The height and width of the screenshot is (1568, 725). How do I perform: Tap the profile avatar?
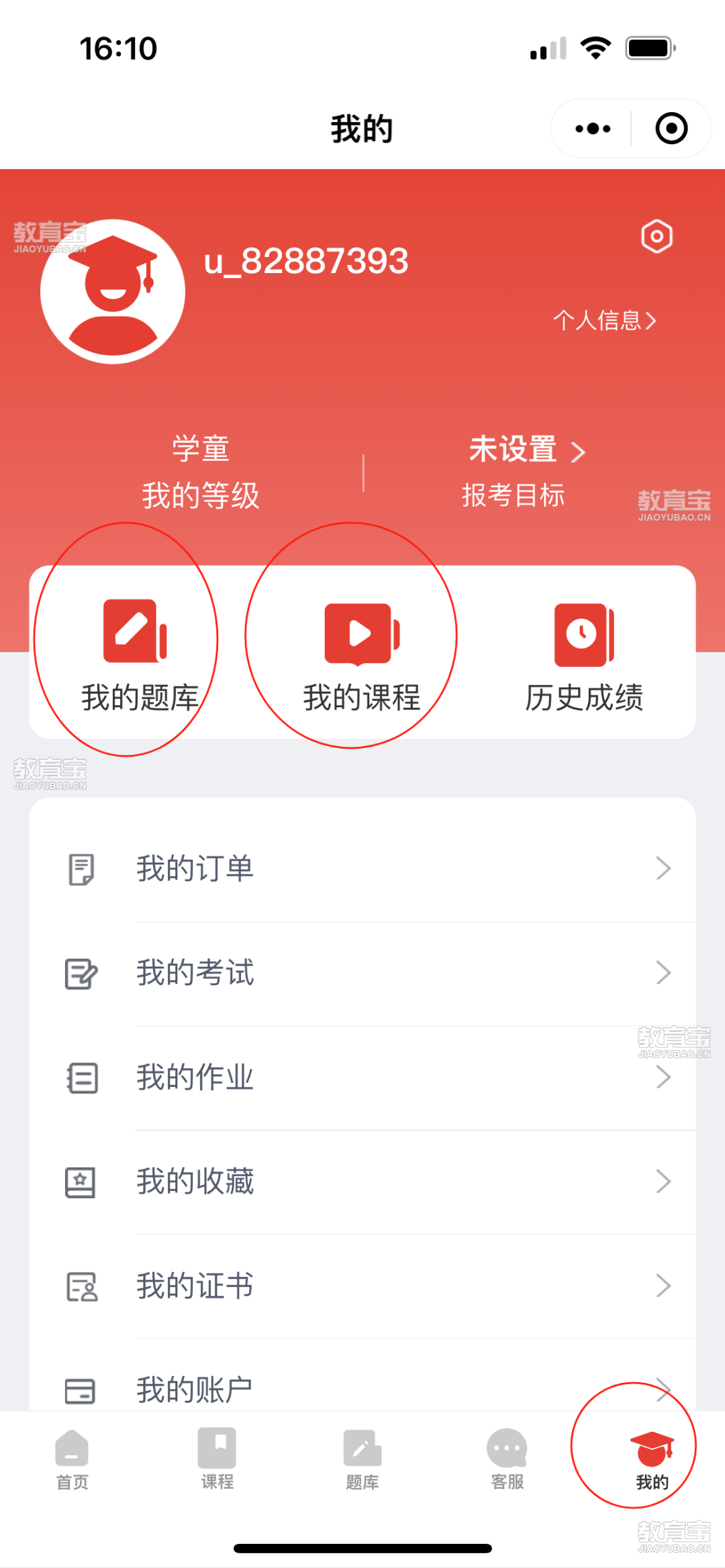tap(113, 291)
